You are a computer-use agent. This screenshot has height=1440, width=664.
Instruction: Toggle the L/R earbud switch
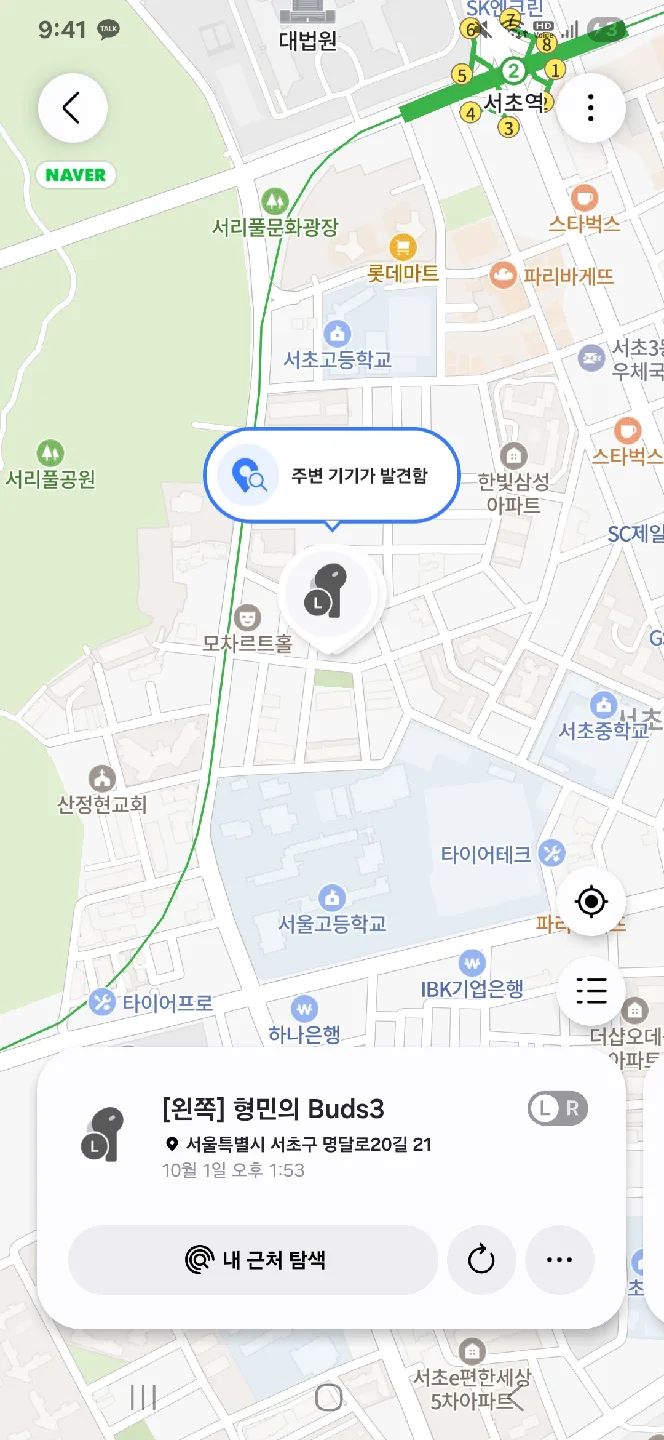(x=558, y=1108)
